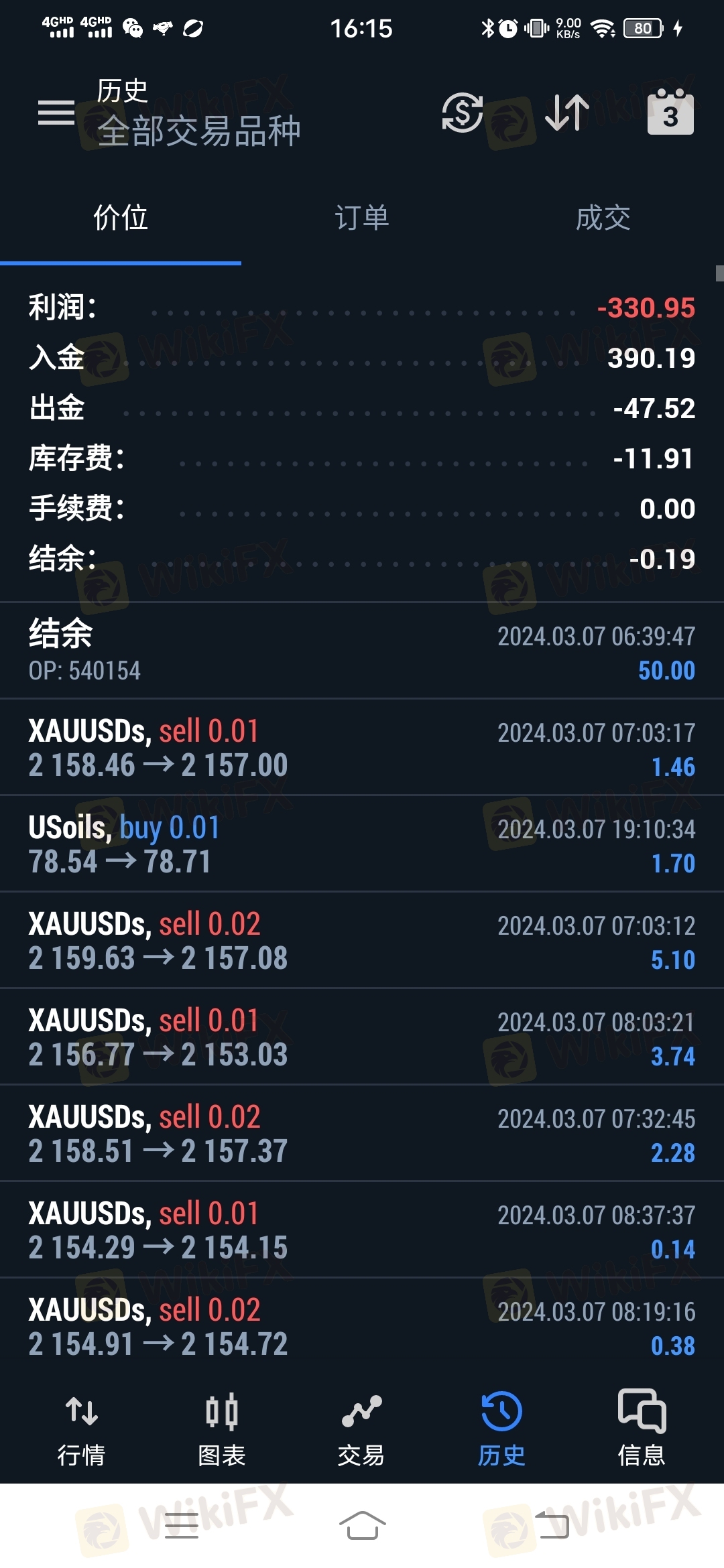Open the hamburger drawer menu

pyautogui.click(x=56, y=113)
